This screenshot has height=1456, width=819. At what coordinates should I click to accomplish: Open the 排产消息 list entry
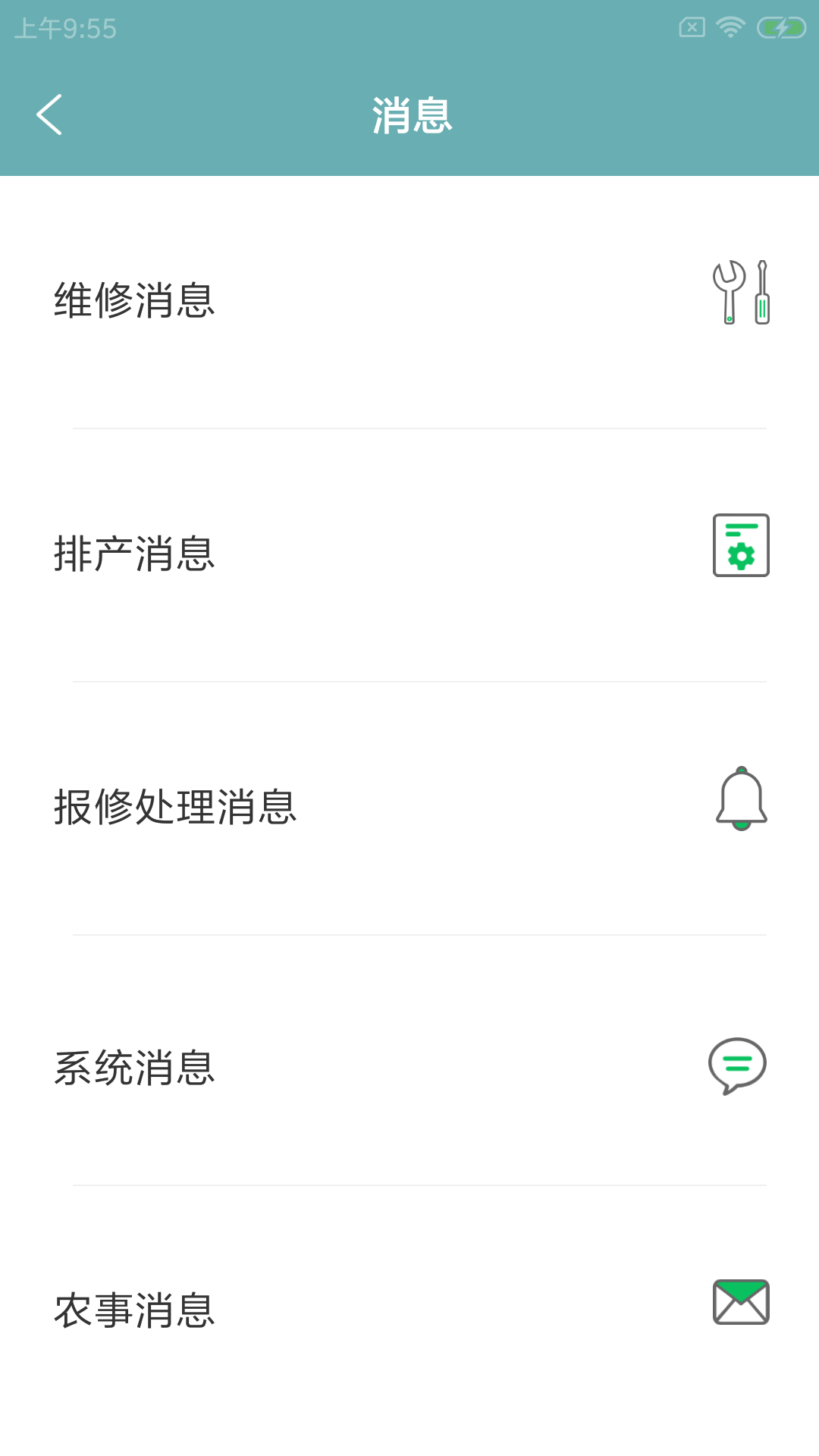[x=303, y=554]
